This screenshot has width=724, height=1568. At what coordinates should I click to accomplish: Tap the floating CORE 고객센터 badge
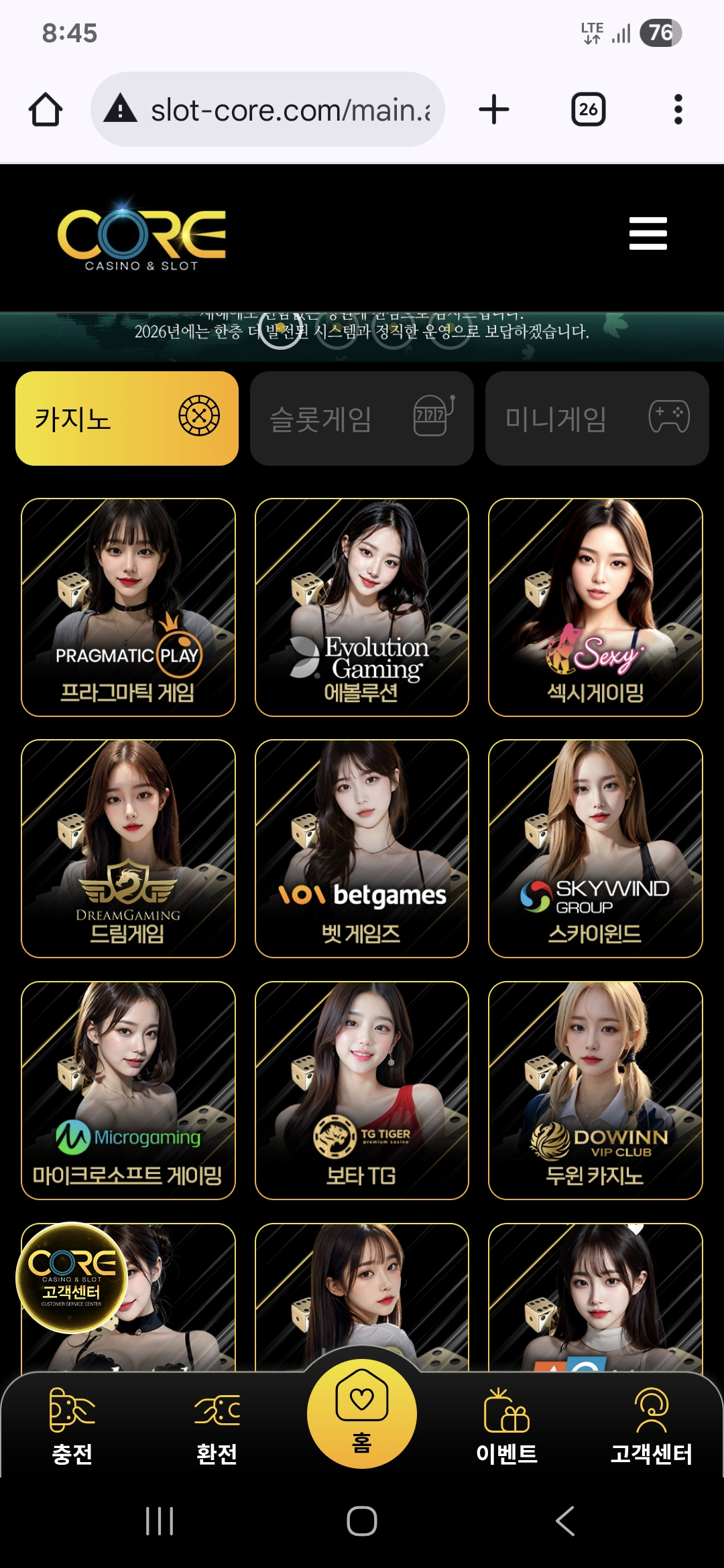point(71,1277)
